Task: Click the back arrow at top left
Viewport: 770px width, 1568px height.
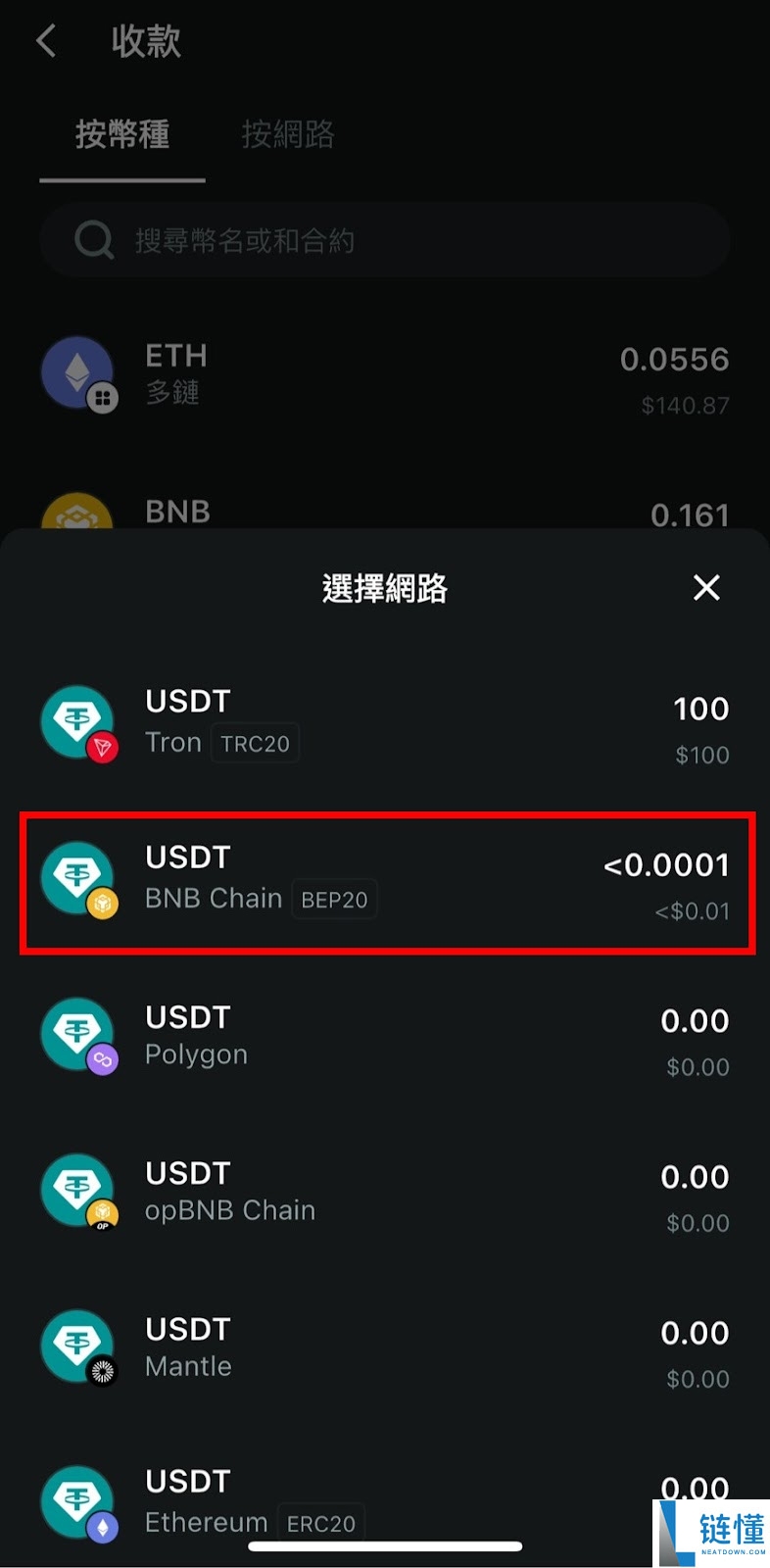Action: tap(45, 39)
